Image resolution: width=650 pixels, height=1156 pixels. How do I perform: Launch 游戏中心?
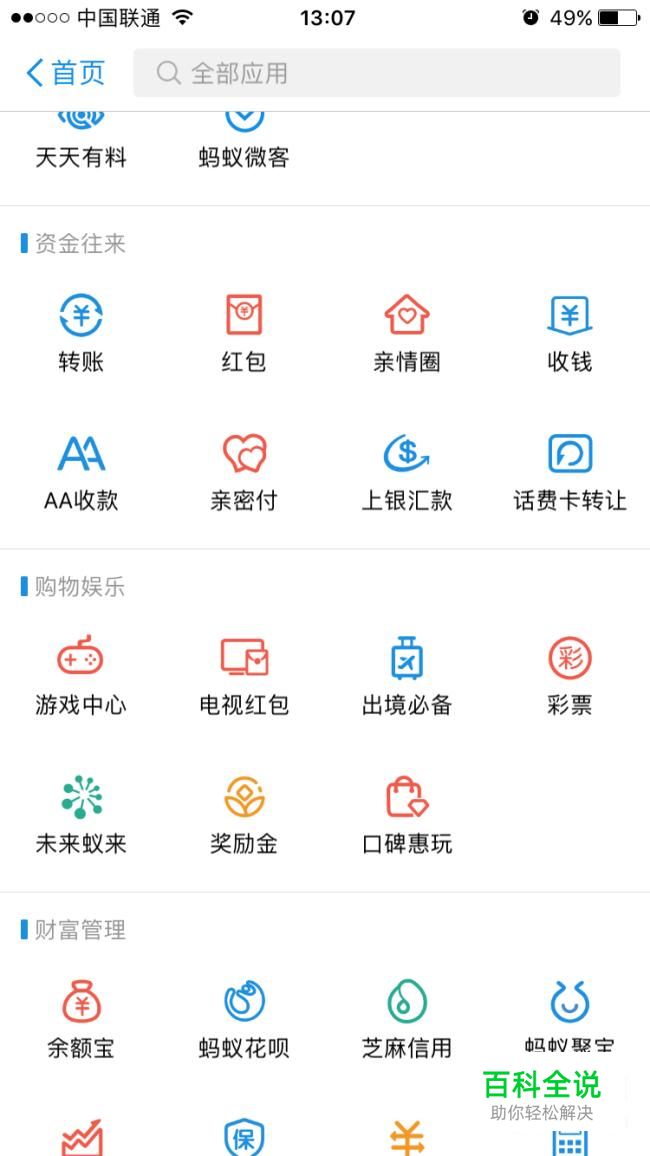coord(81,676)
